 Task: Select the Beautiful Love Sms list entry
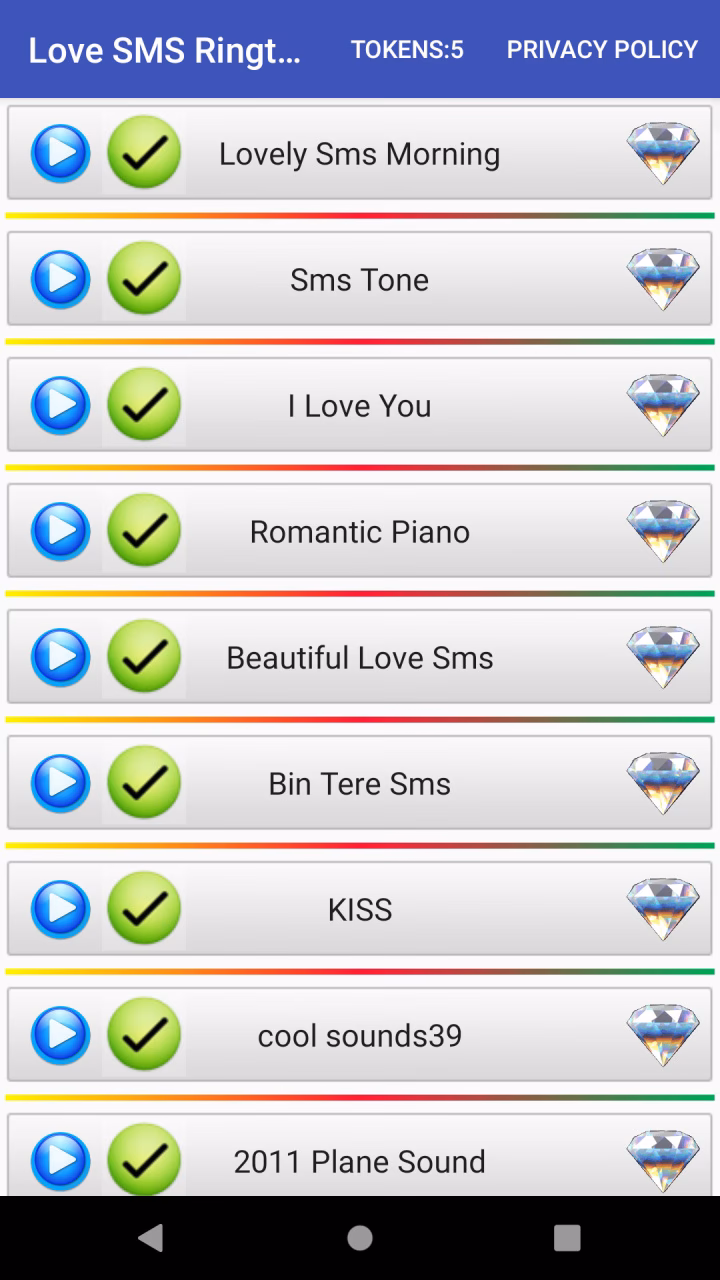pos(360,656)
